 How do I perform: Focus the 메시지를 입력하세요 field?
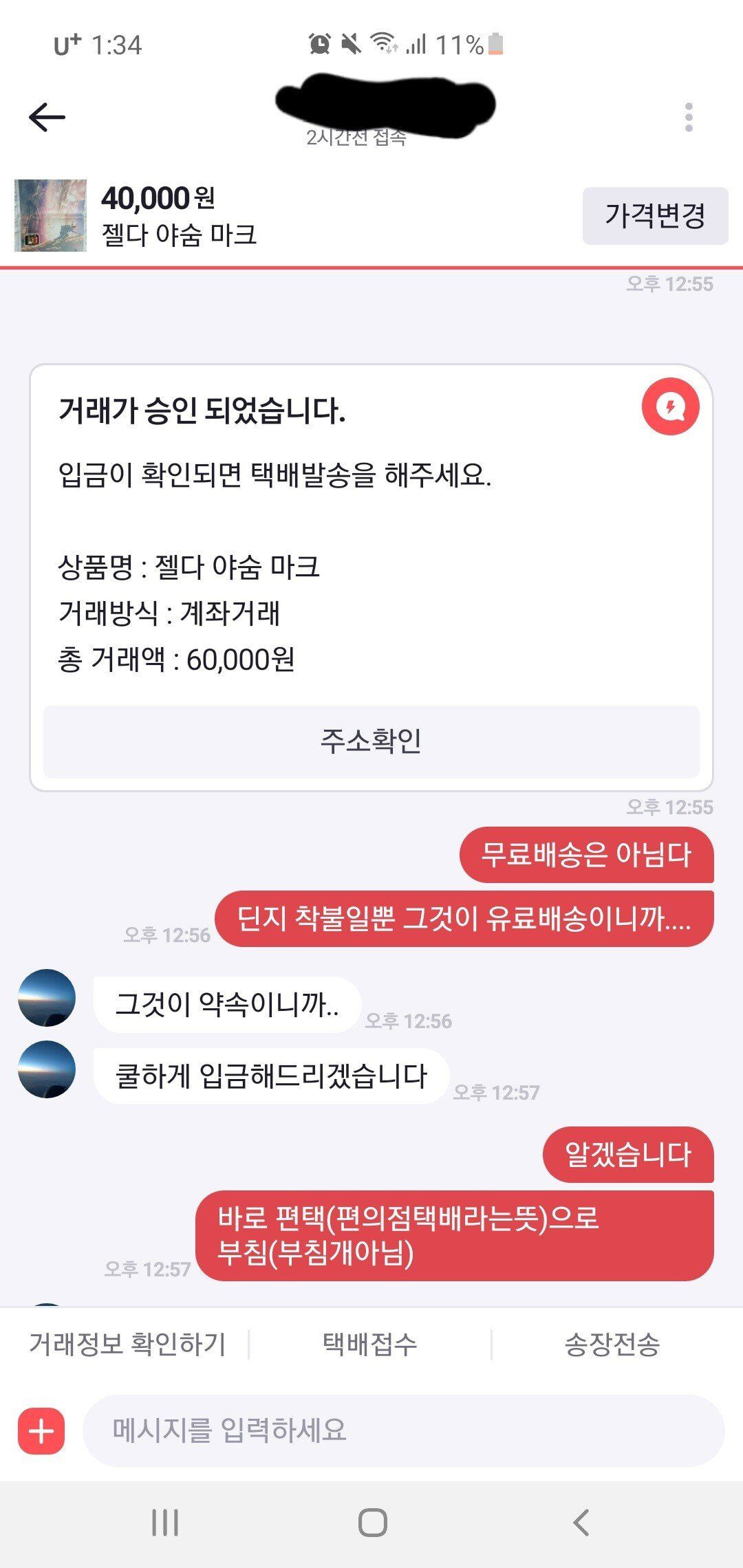402,1431
